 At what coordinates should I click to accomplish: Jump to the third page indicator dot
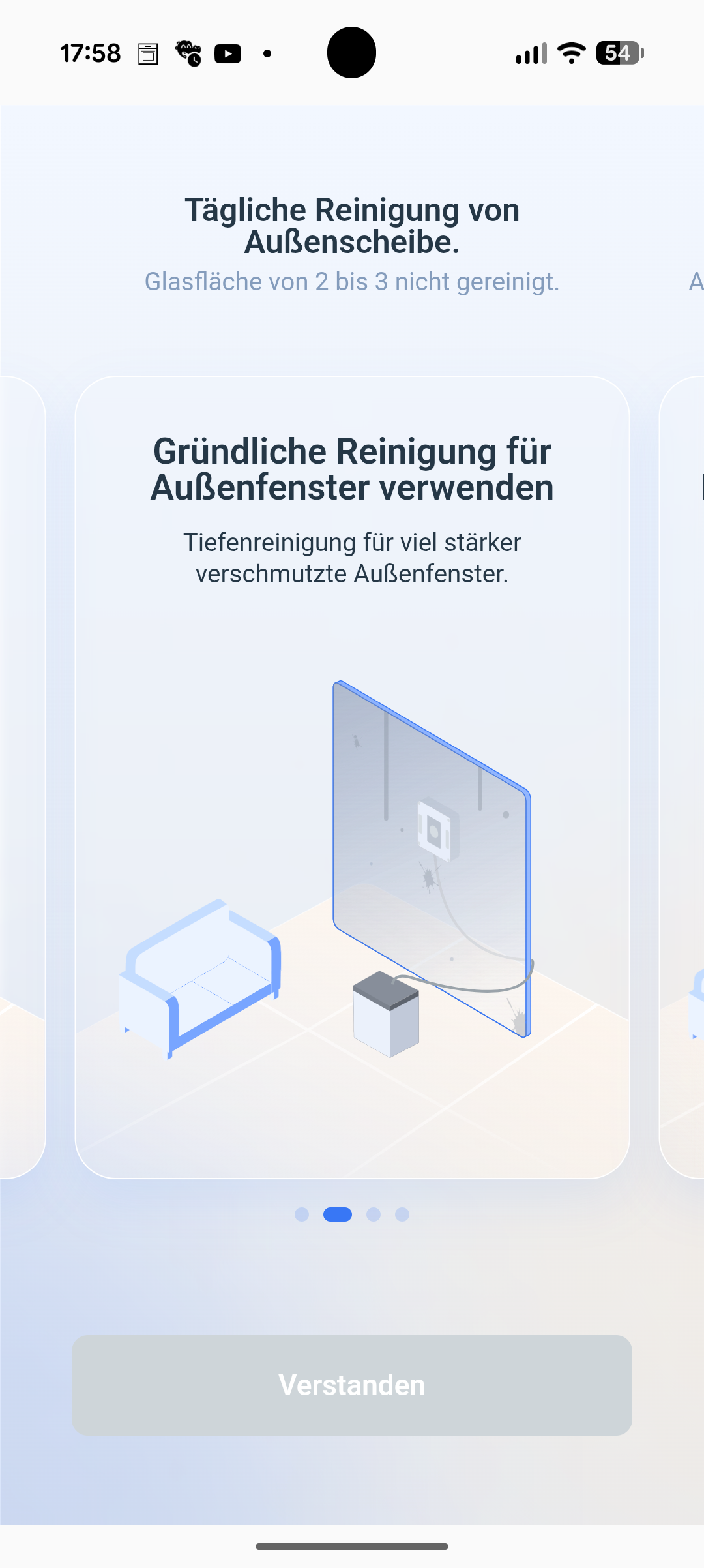pos(374,1214)
